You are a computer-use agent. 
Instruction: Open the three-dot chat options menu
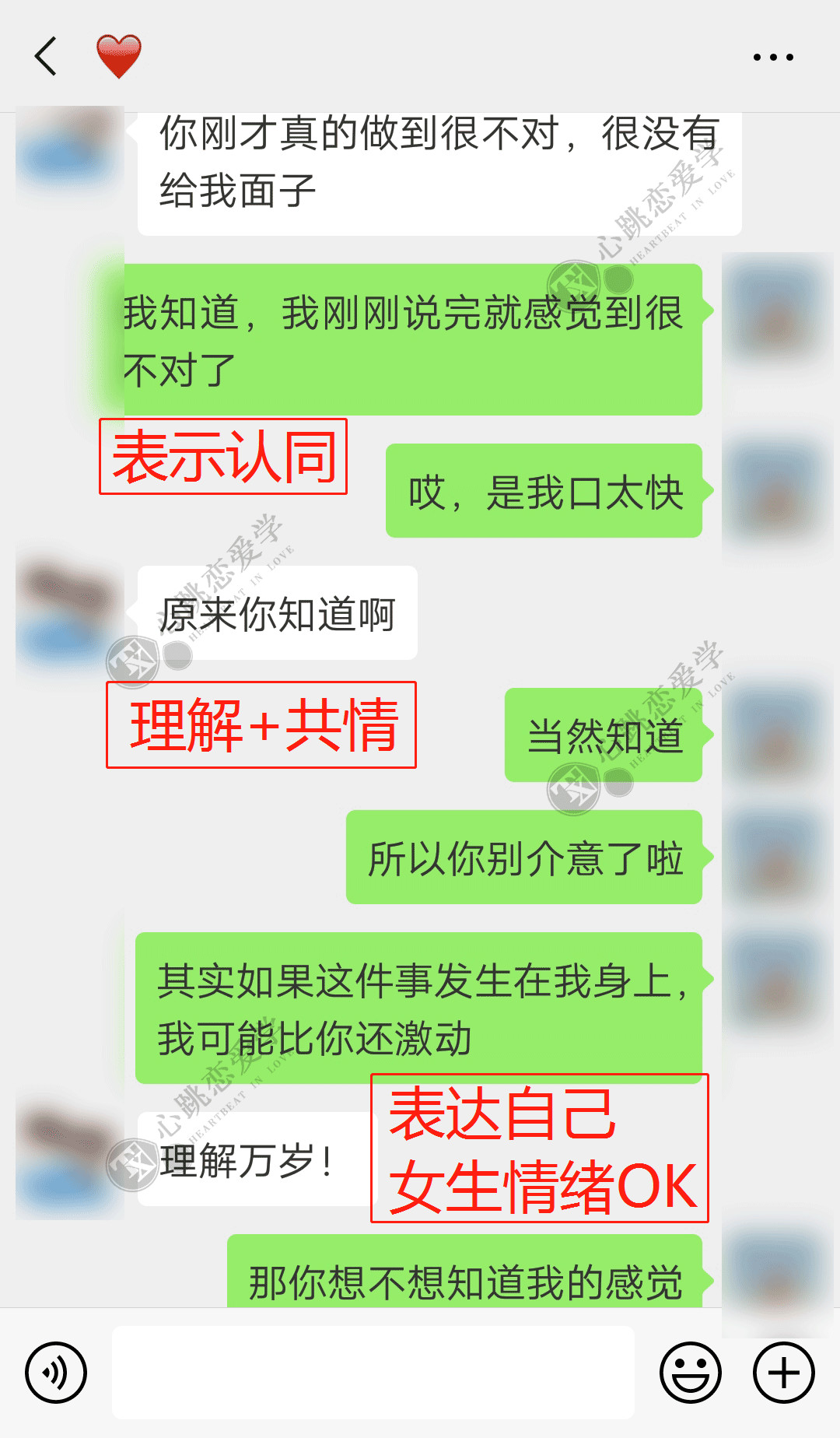click(x=773, y=57)
